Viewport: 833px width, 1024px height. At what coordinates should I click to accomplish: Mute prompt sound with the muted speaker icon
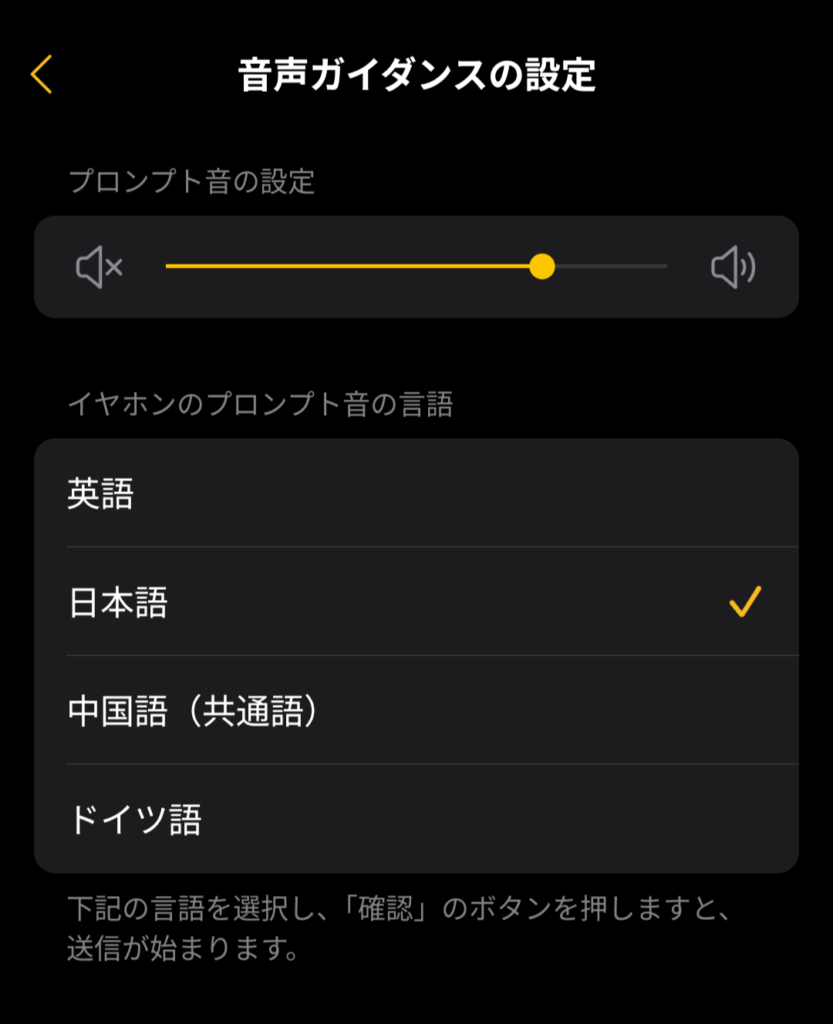click(99, 267)
